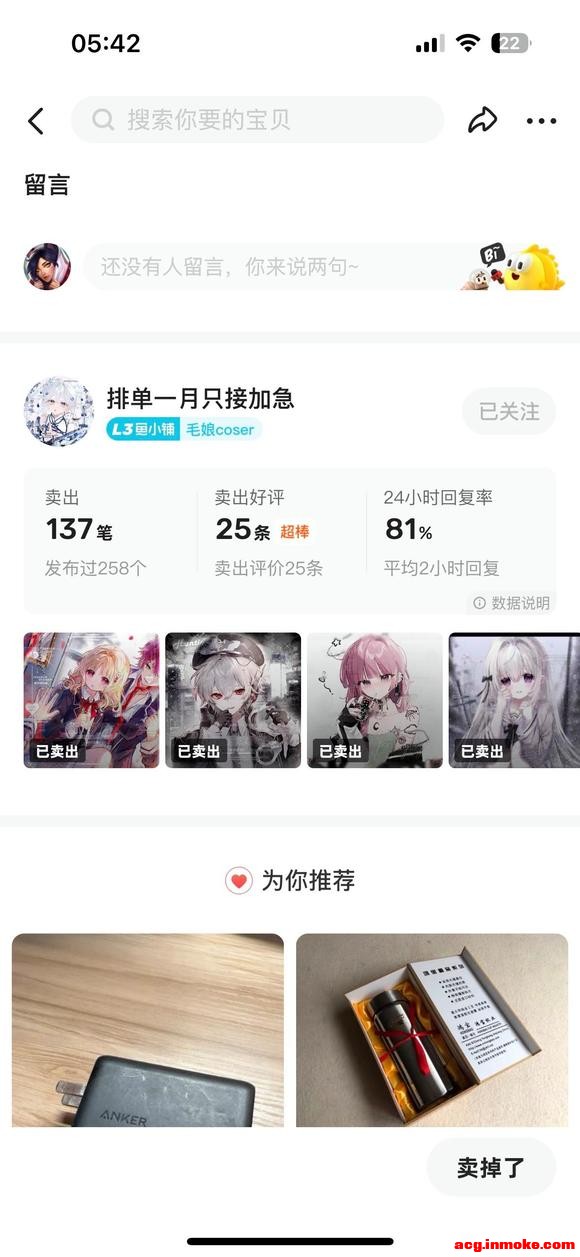Open the sold item with blonde girl artwork
Screen dimensions: 580x1257
coord(91,700)
